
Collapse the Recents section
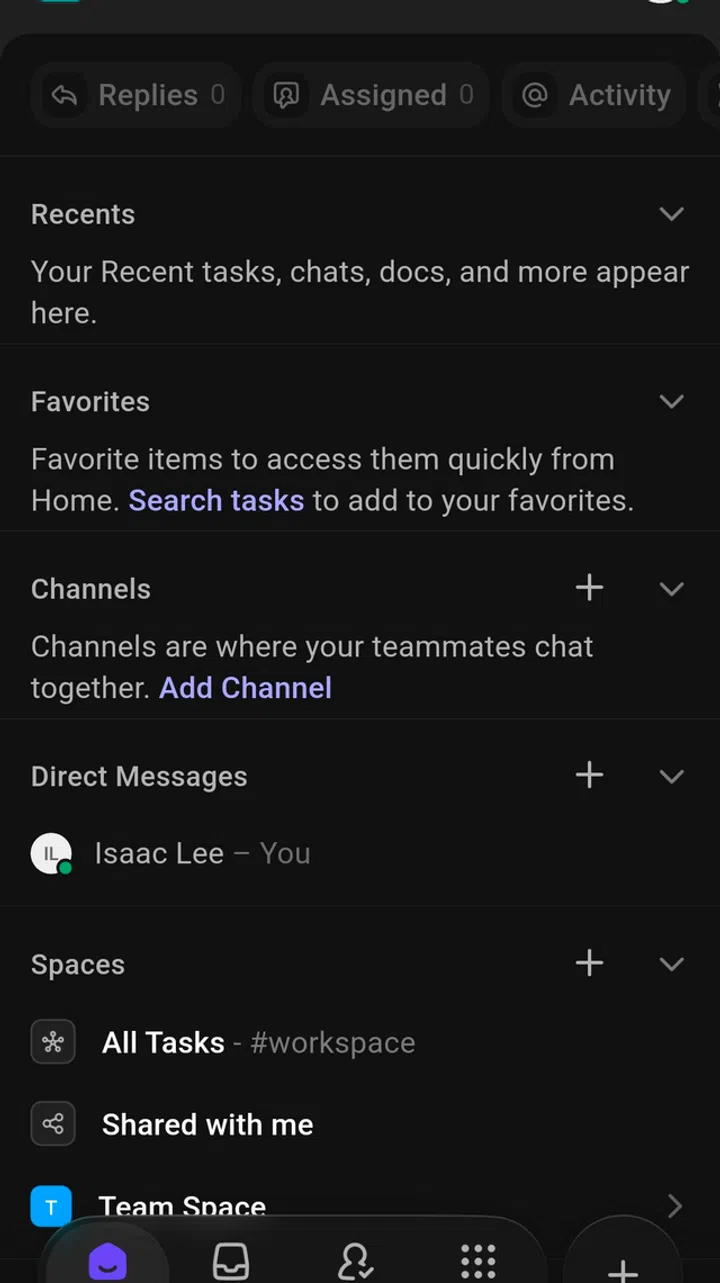tap(671, 214)
